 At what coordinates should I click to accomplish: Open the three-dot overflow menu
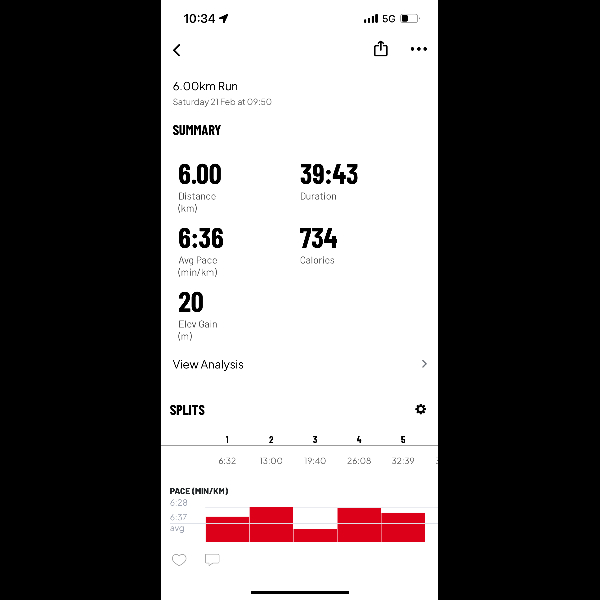419,50
